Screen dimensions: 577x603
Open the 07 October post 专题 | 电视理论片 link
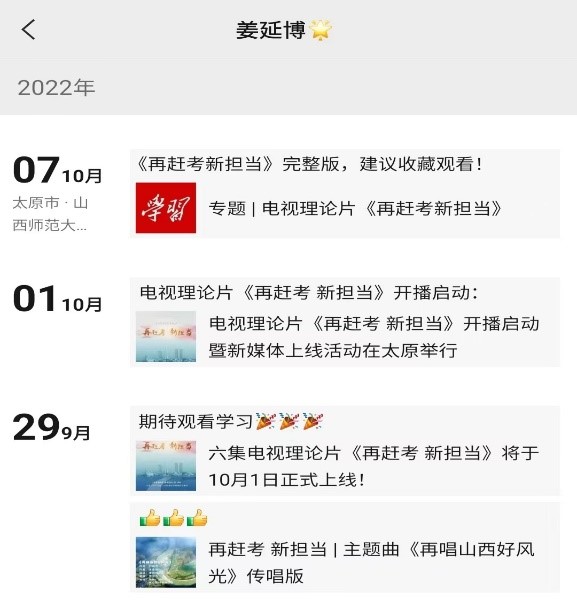345,208
